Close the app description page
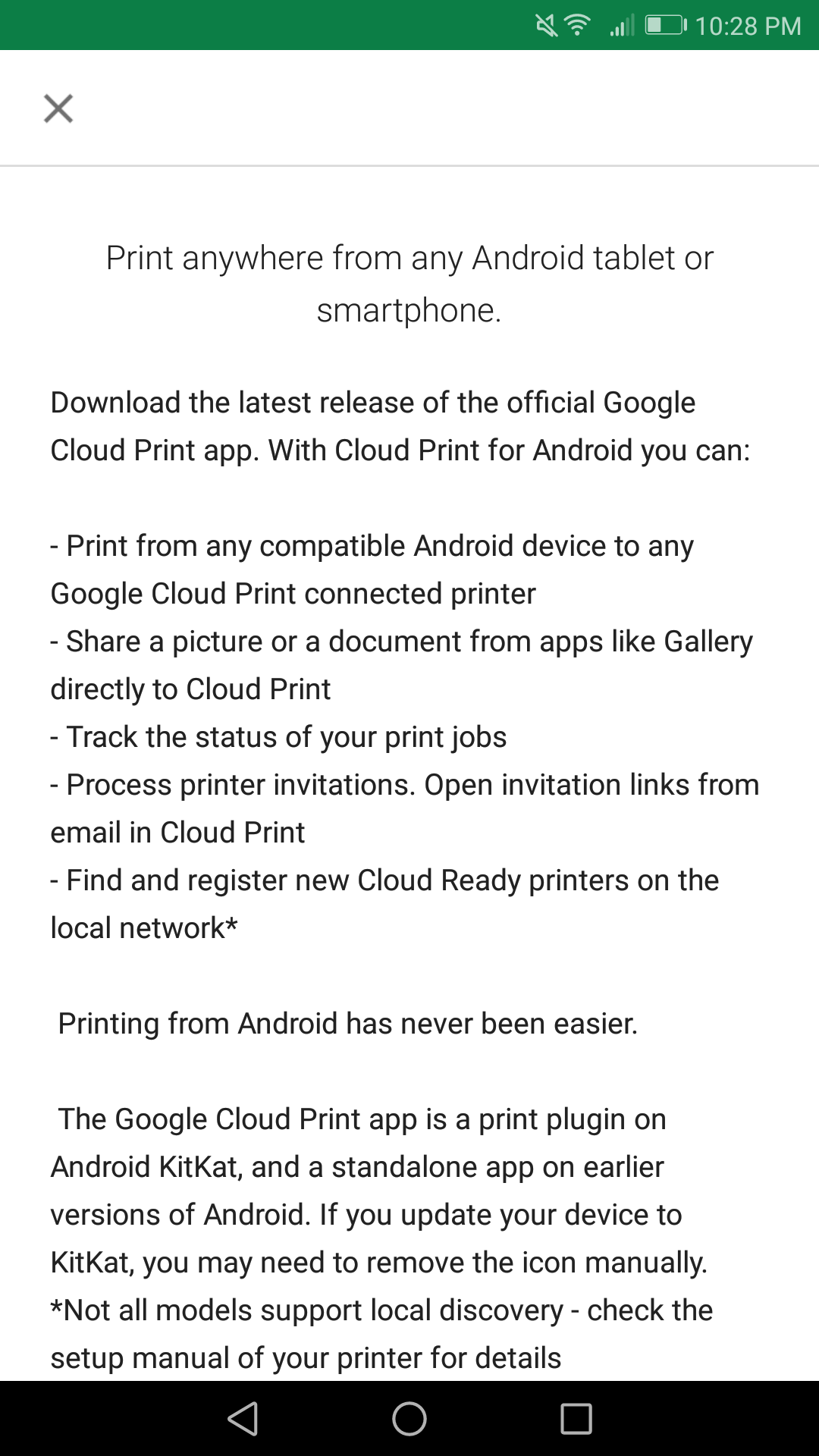The height and width of the screenshot is (1456, 819). (58, 108)
